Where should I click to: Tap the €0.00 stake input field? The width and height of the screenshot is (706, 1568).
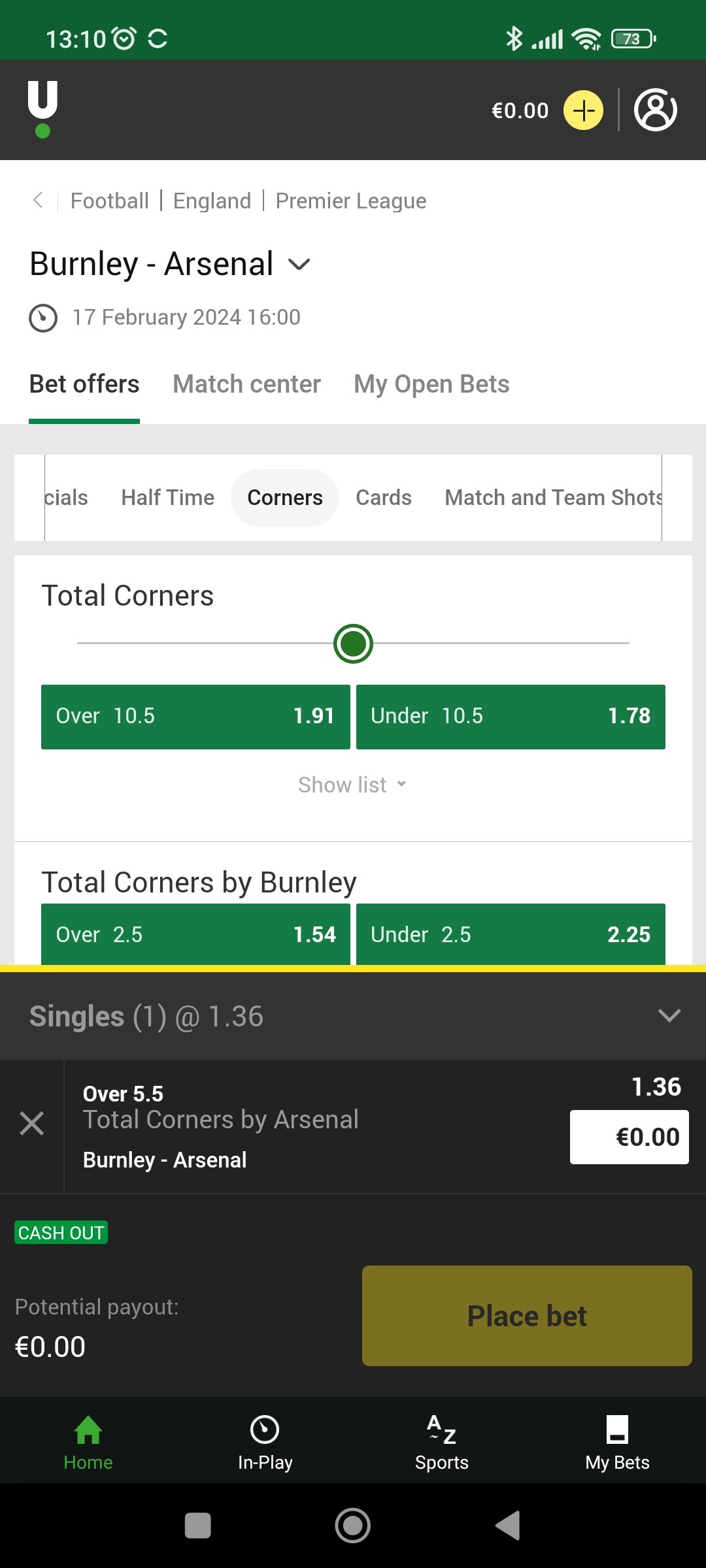(629, 1137)
